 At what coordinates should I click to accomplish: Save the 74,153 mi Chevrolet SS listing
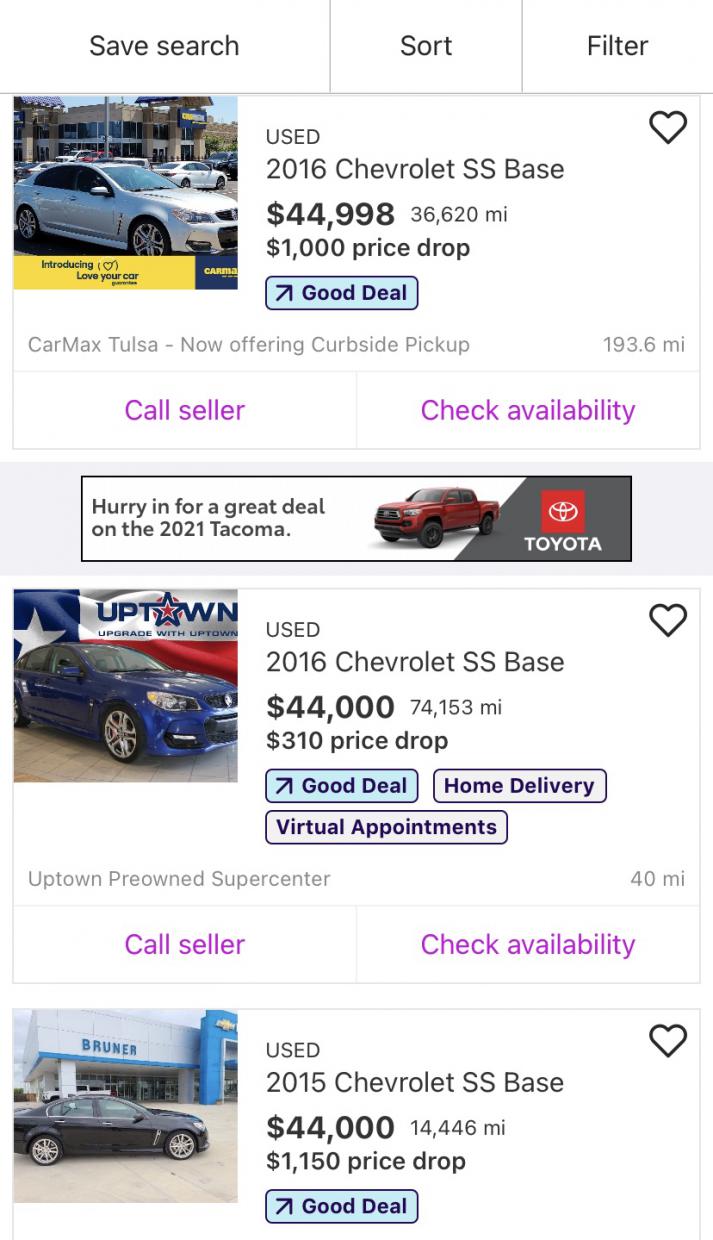click(x=668, y=621)
